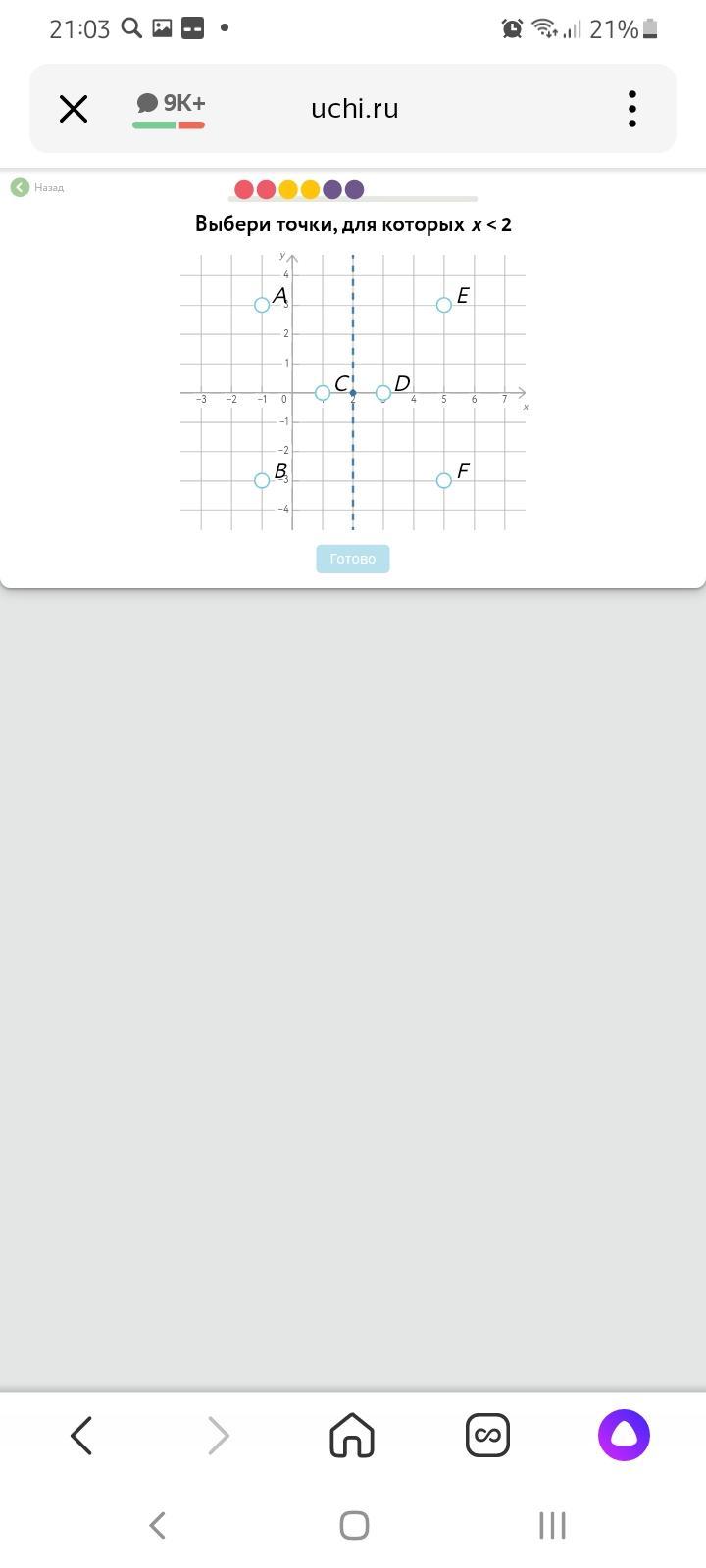
Task: Open the browser overflow menu
Action: [x=632, y=109]
